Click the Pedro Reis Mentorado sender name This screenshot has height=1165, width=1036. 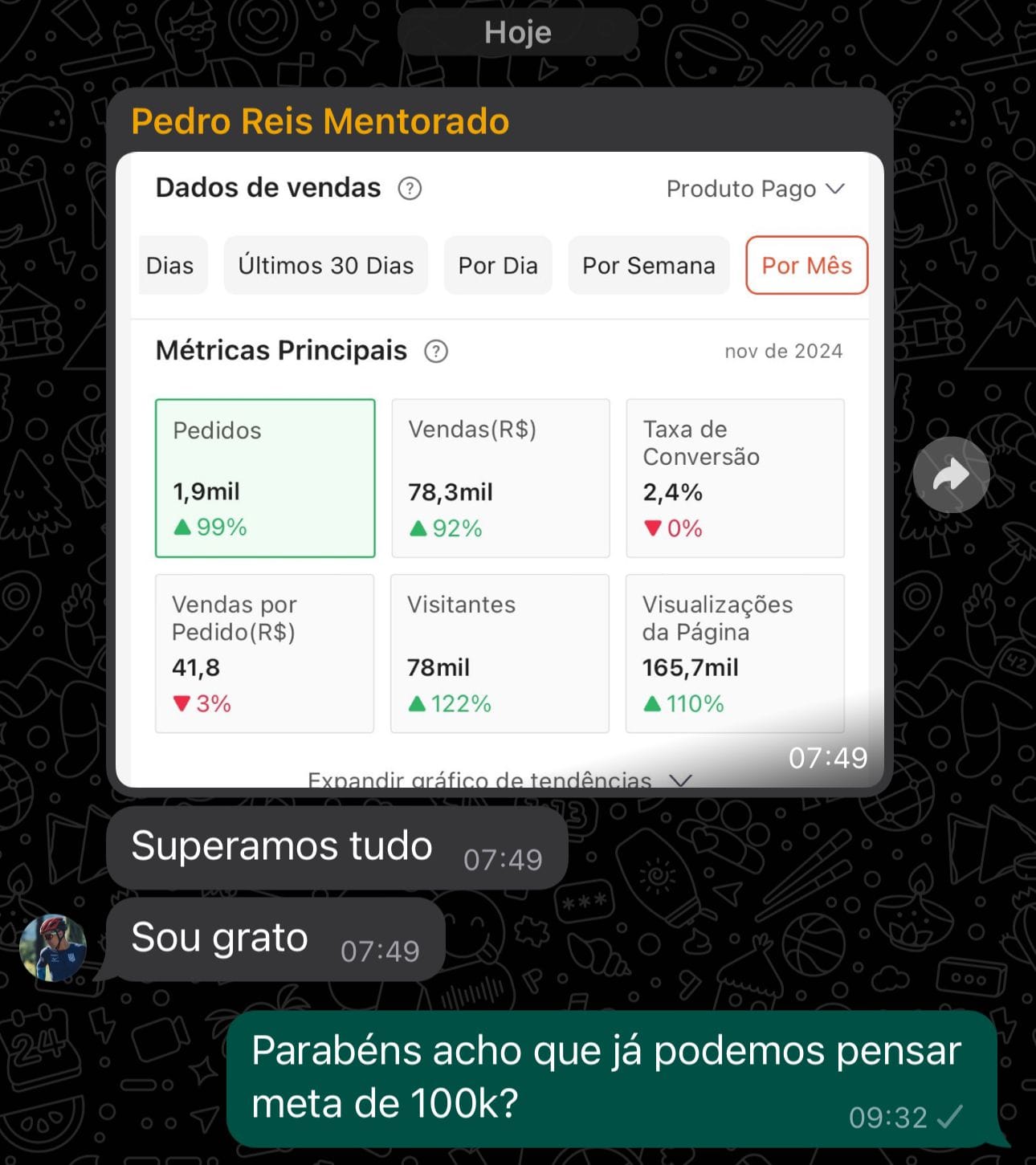pyautogui.click(x=320, y=120)
